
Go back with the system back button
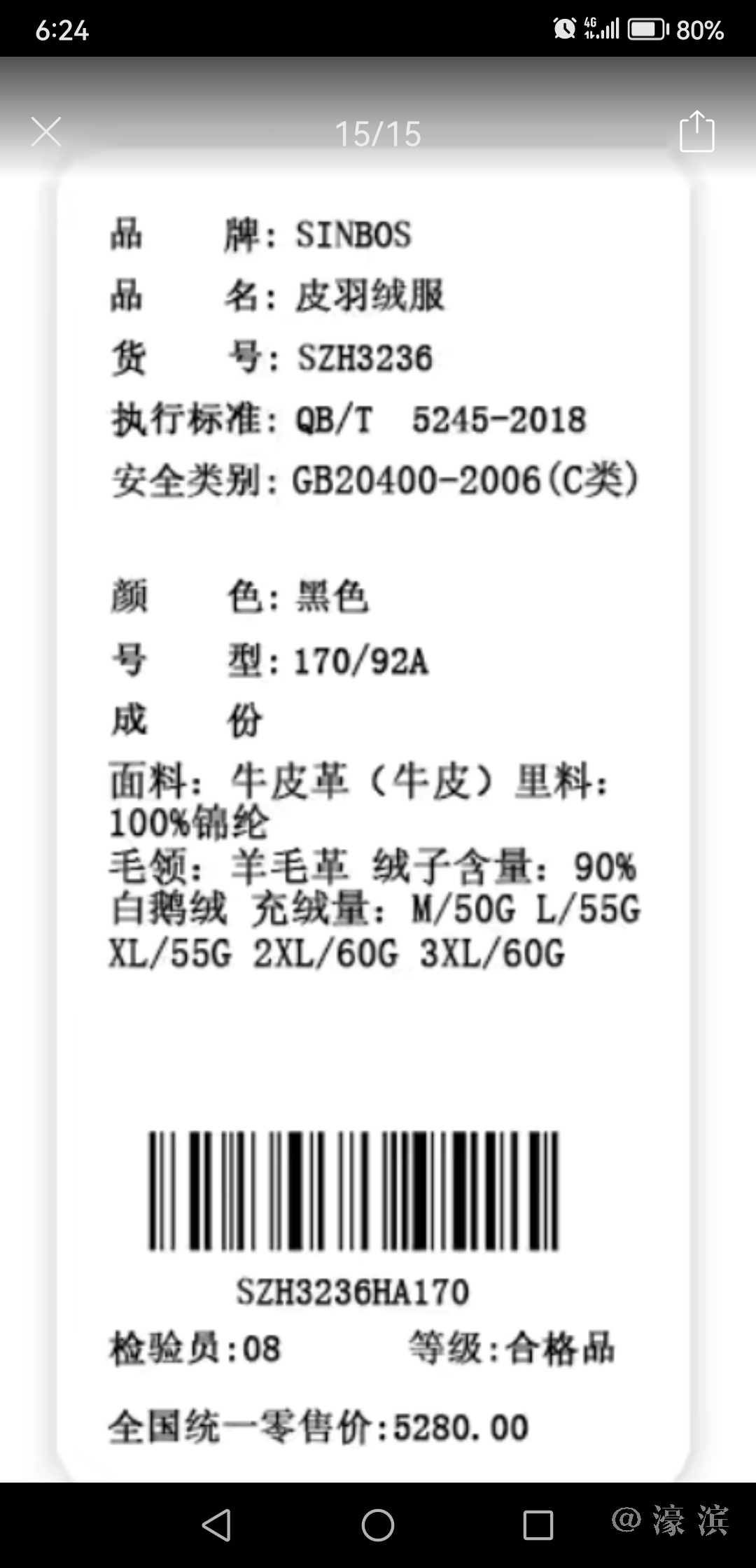tap(216, 1524)
